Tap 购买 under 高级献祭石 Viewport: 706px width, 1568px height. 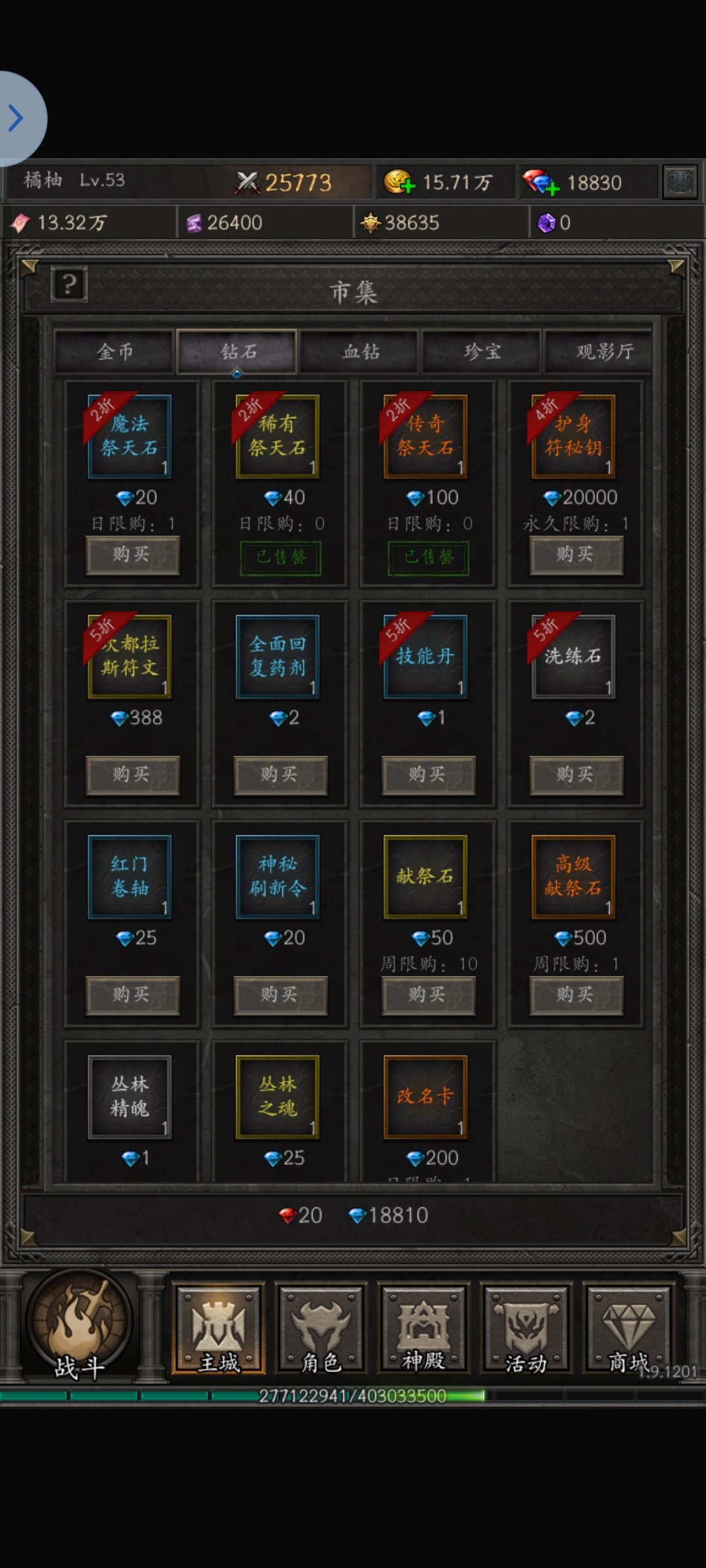click(x=576, y=996)
